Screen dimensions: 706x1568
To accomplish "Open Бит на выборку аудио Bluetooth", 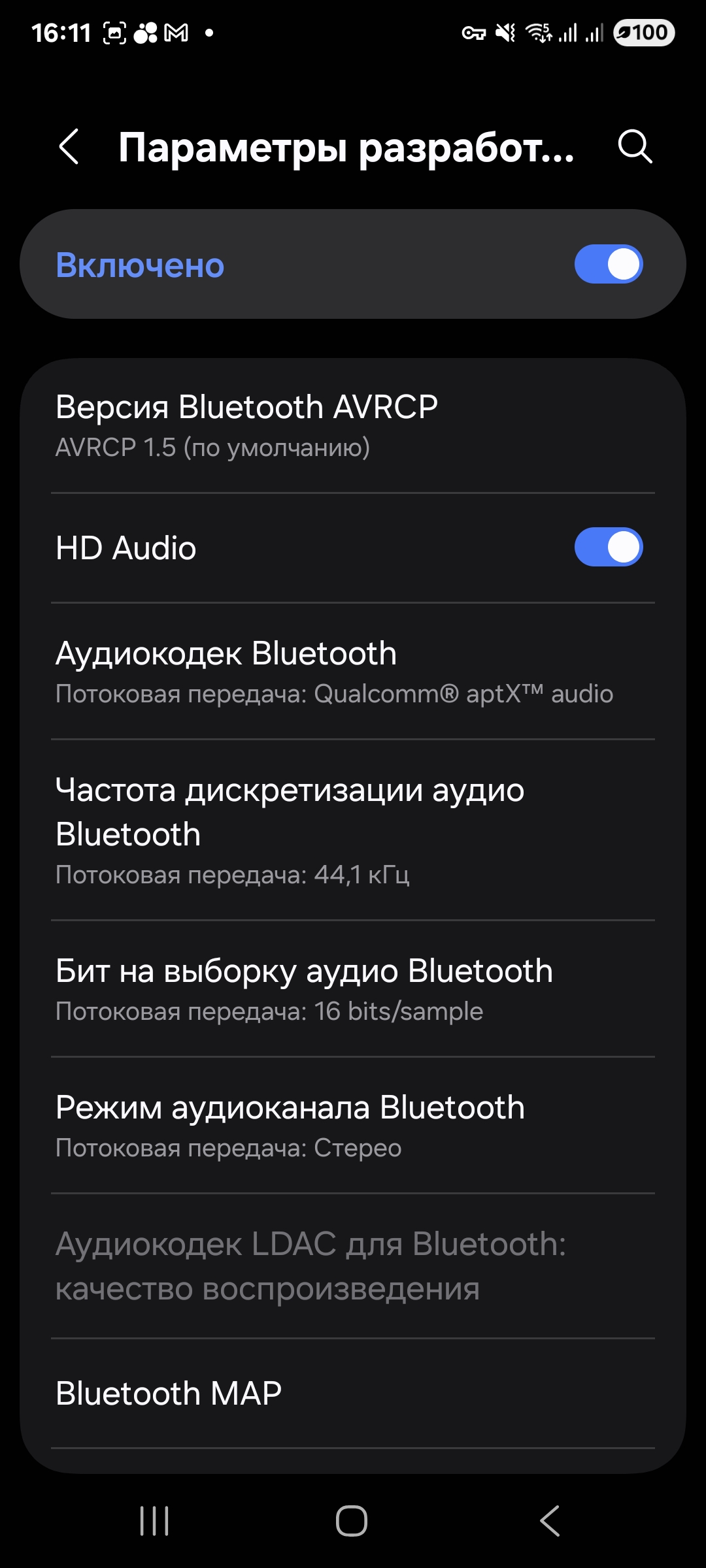I will (x=353, y=989).
